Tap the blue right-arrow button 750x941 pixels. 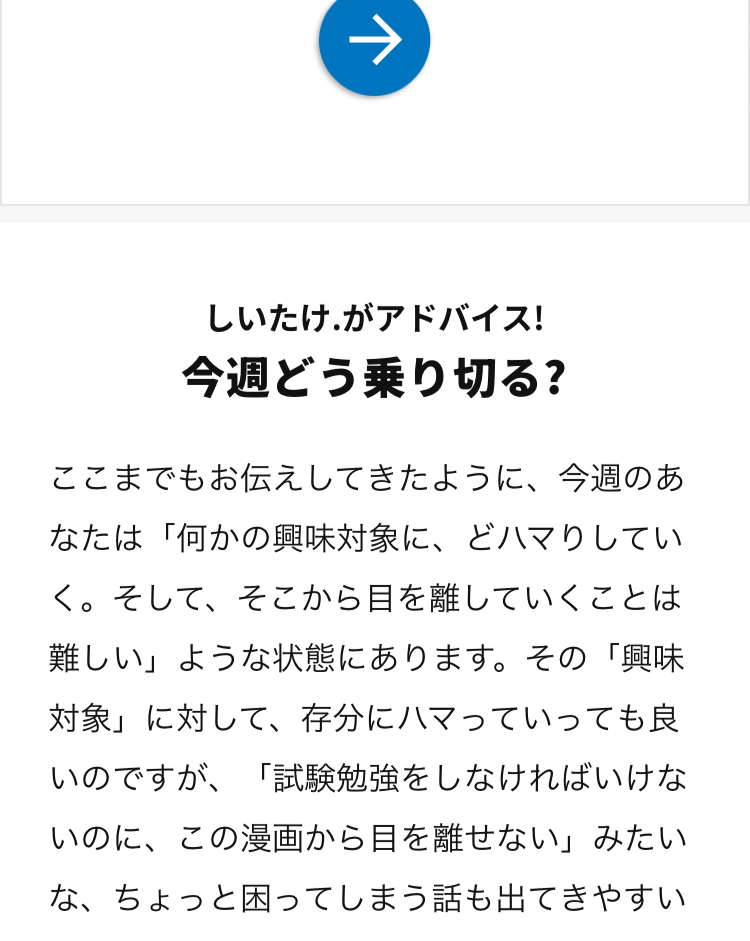click(x=374, y=40)
